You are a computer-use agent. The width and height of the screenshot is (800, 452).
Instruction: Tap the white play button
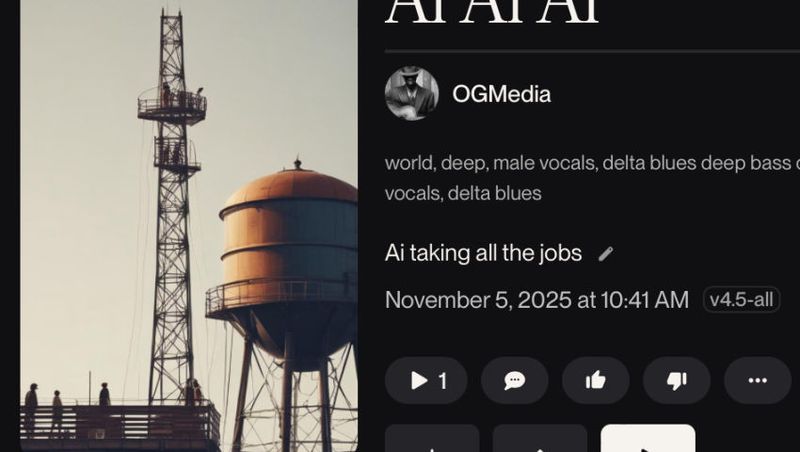pyautogui.click(x=647, y=439)
